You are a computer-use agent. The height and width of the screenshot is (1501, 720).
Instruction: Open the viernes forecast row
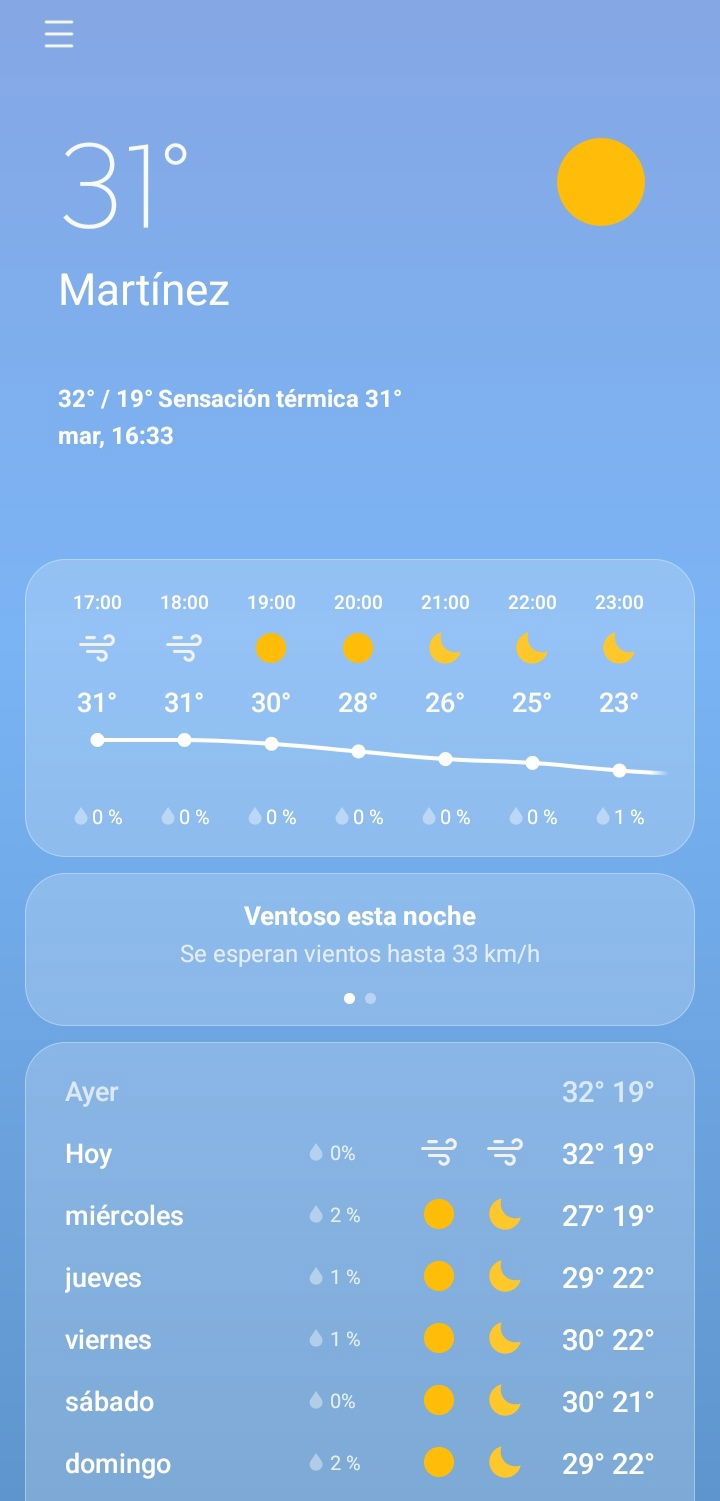point(360,1339)
